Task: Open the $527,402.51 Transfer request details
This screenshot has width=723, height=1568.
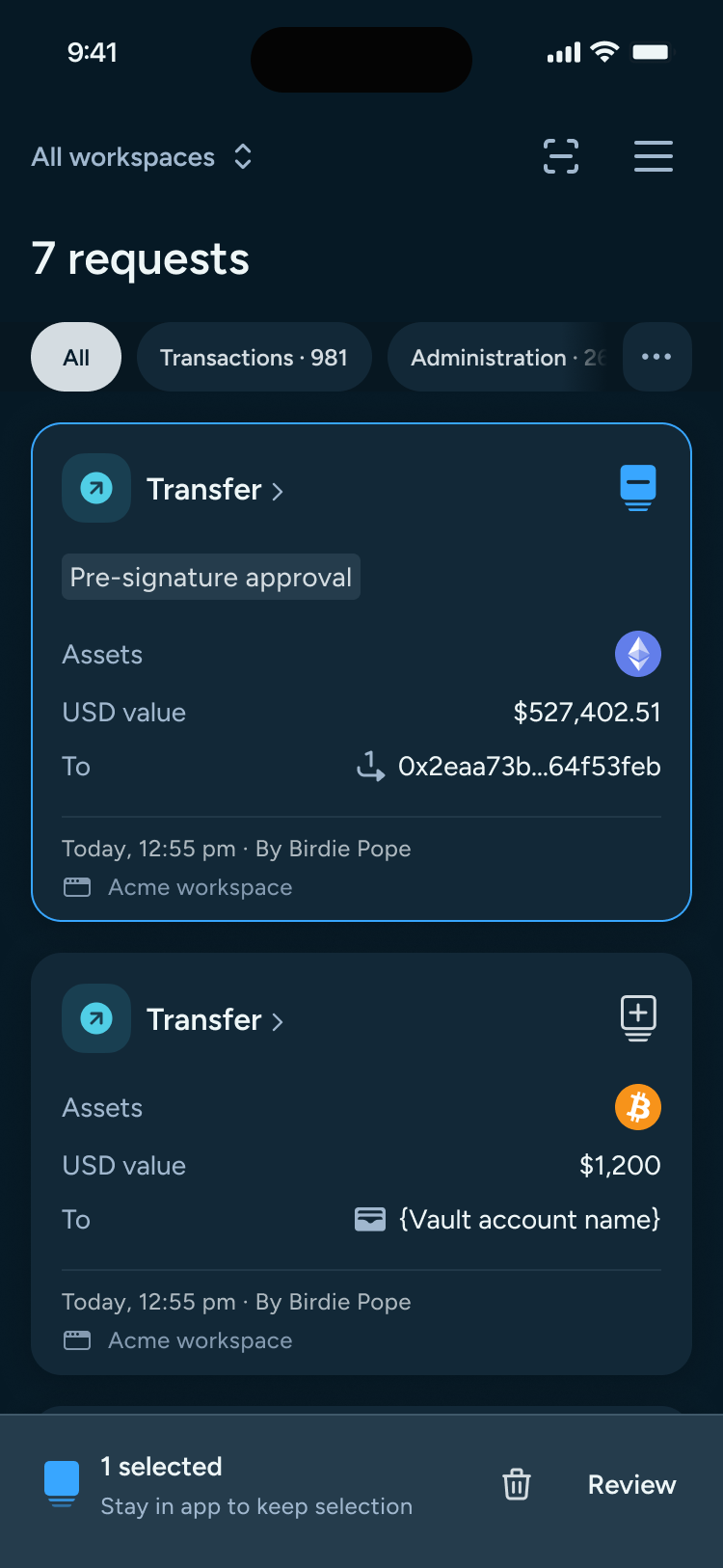Action: coord(214,489)
